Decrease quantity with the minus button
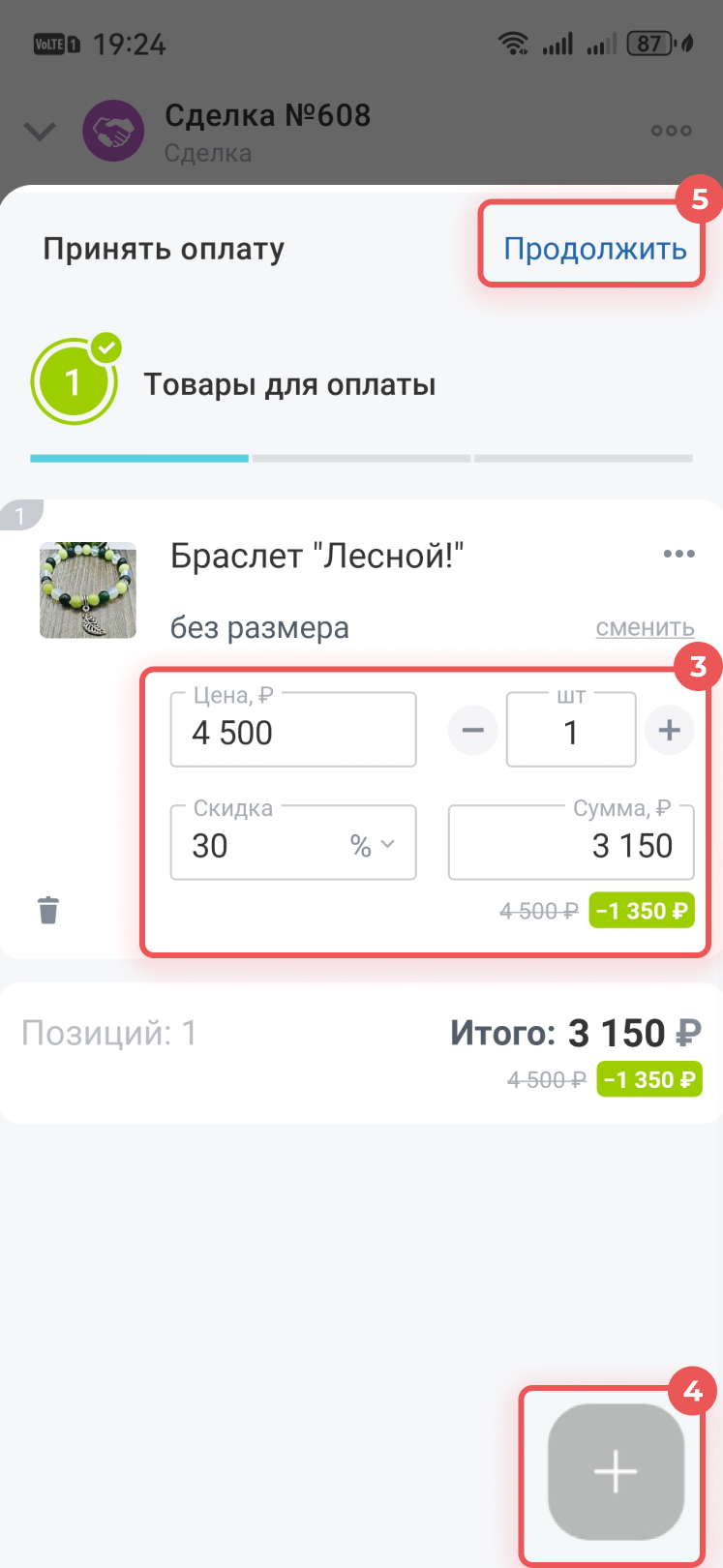 pos(472,730)
